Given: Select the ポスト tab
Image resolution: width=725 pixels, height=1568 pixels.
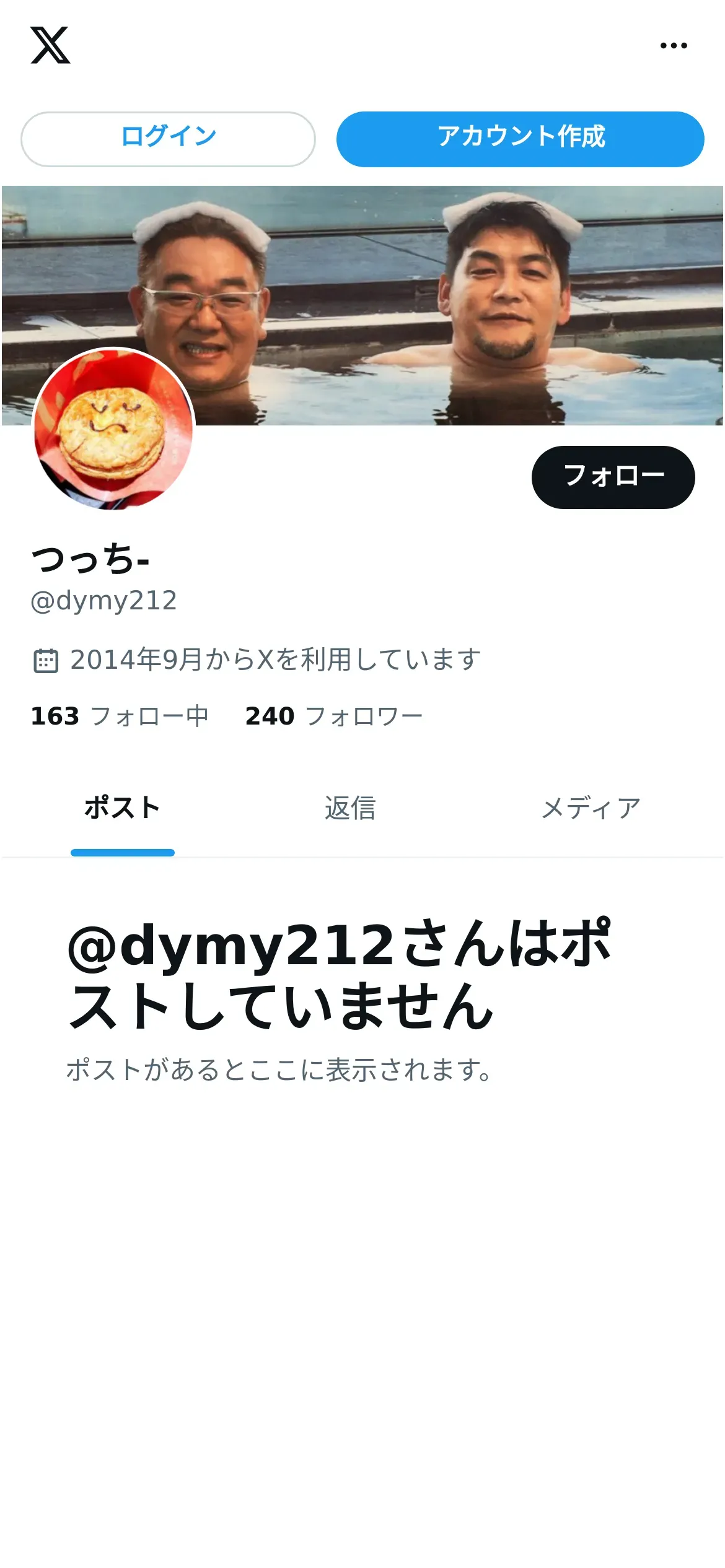Looking at the screenshot, I should coord(122,808).
